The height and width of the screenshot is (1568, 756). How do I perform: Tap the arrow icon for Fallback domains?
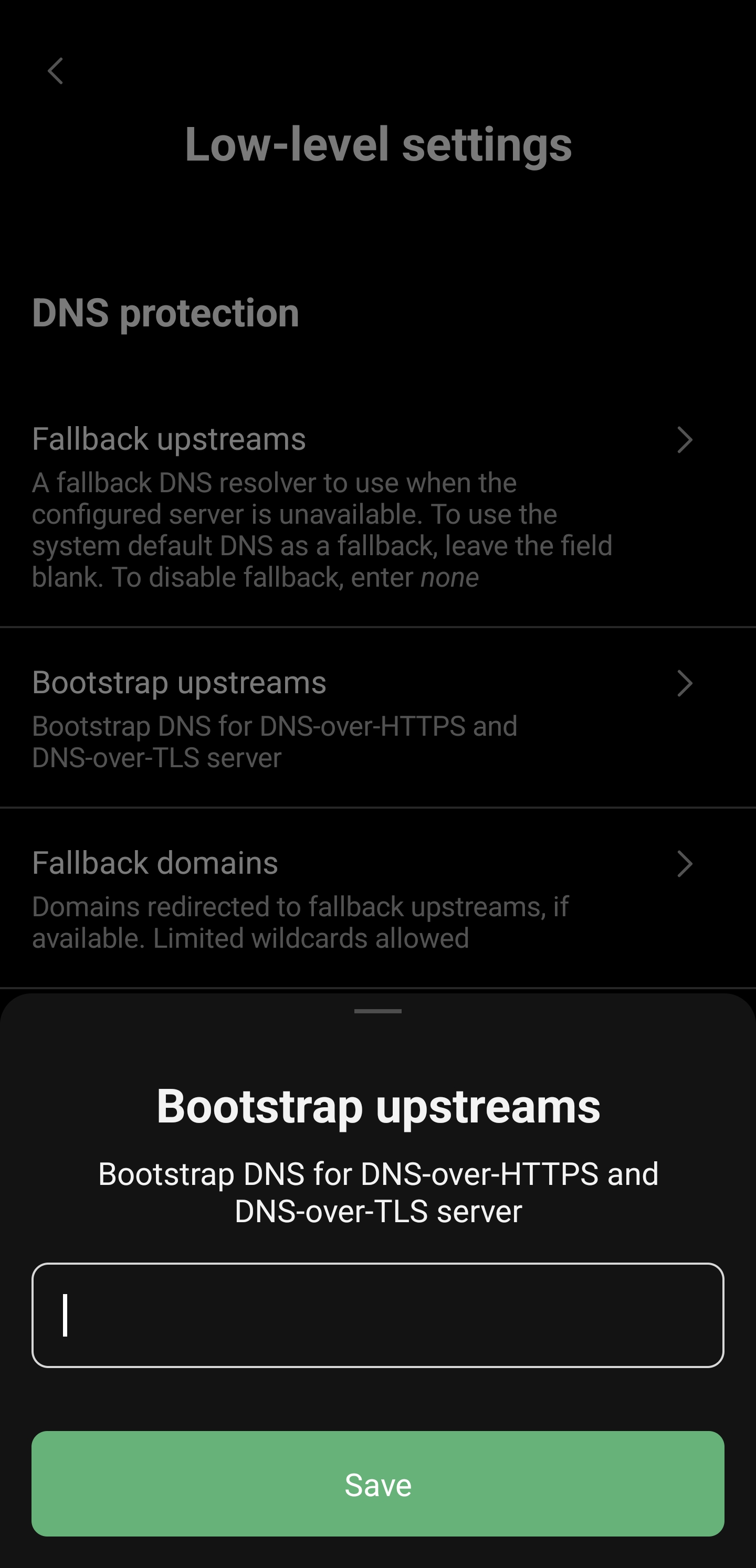click(x=685, y=864)
